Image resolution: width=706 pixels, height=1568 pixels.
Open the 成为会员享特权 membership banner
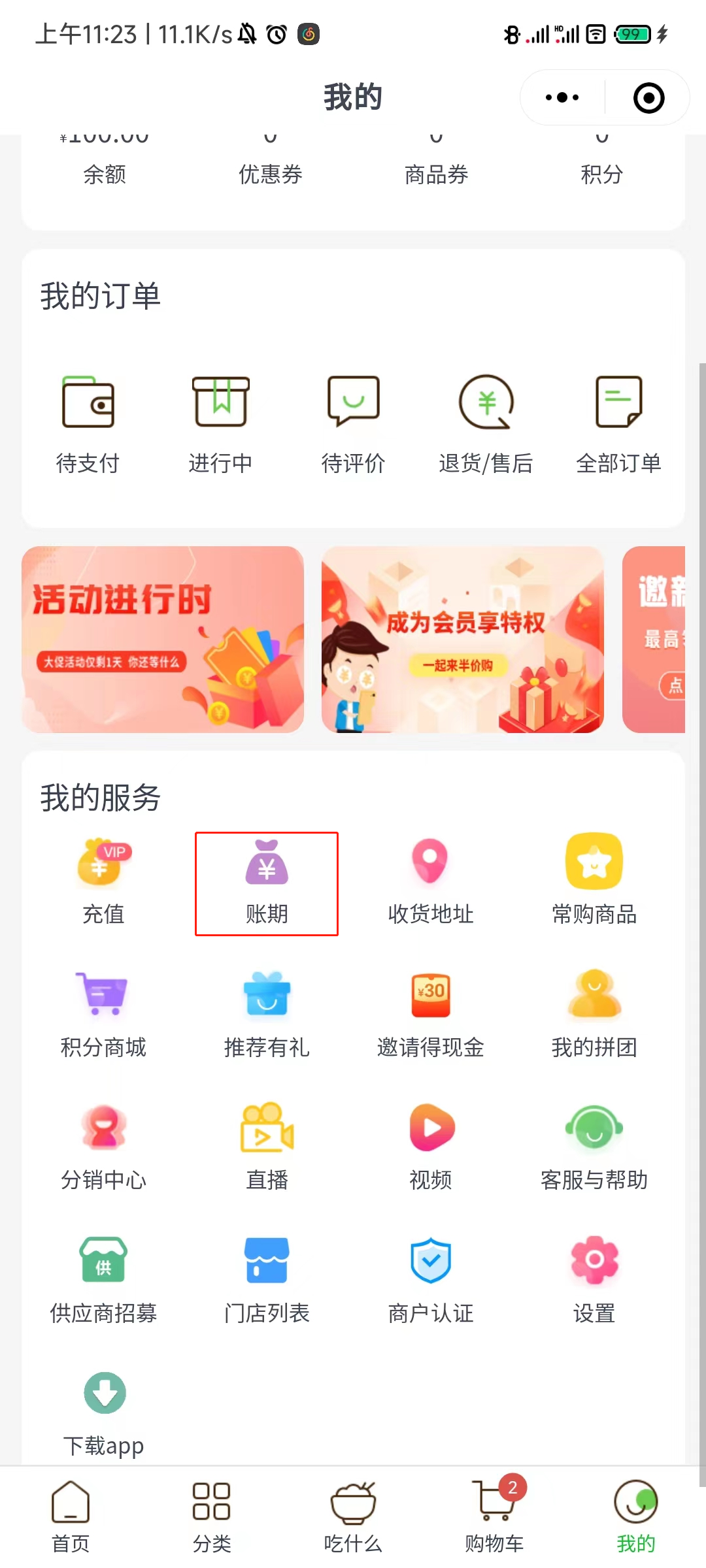pyautogui.click(x=463, y=639)
